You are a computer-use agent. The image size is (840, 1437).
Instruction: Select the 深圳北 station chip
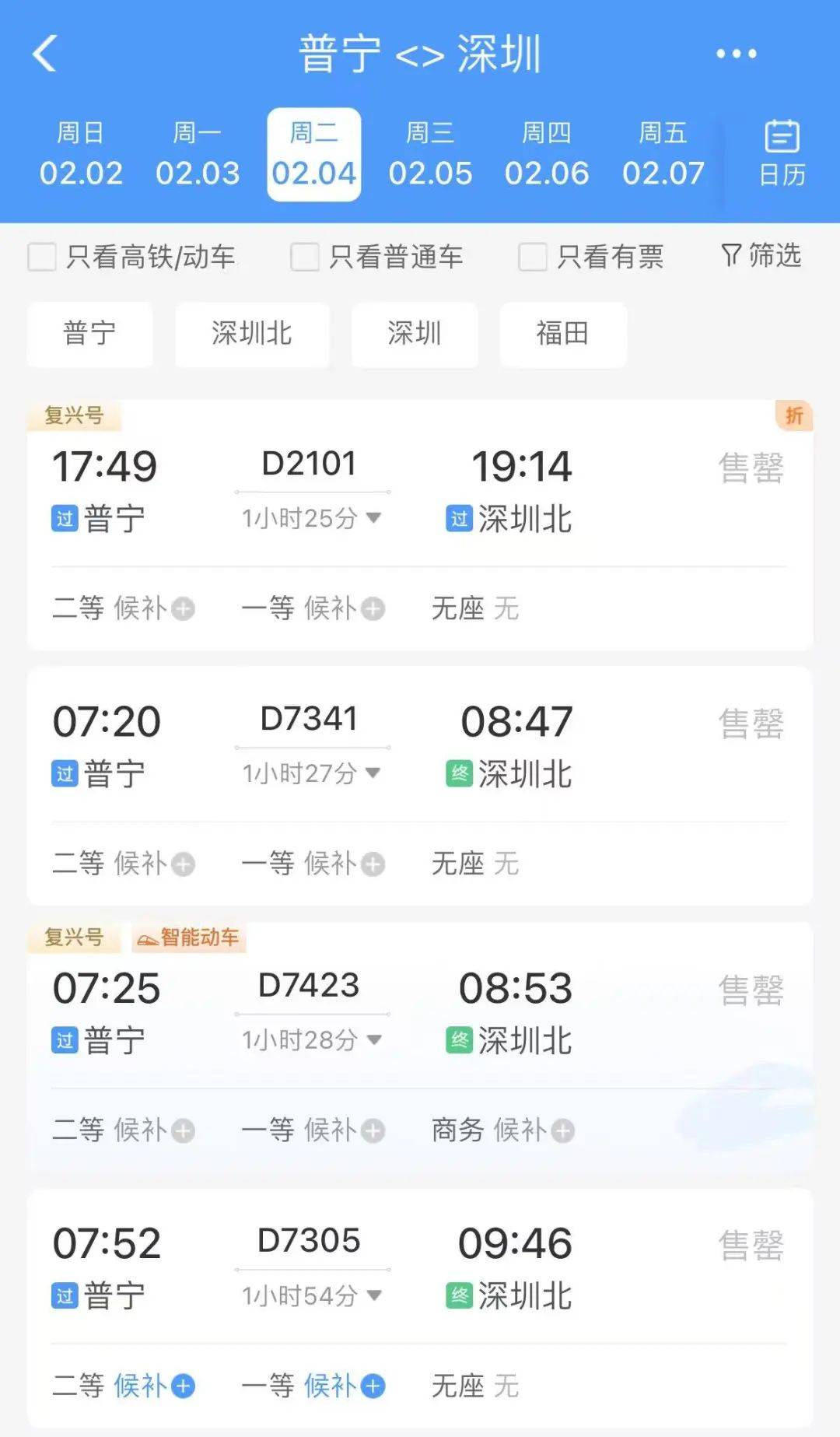pyautogui.click(x=252, y=335)
